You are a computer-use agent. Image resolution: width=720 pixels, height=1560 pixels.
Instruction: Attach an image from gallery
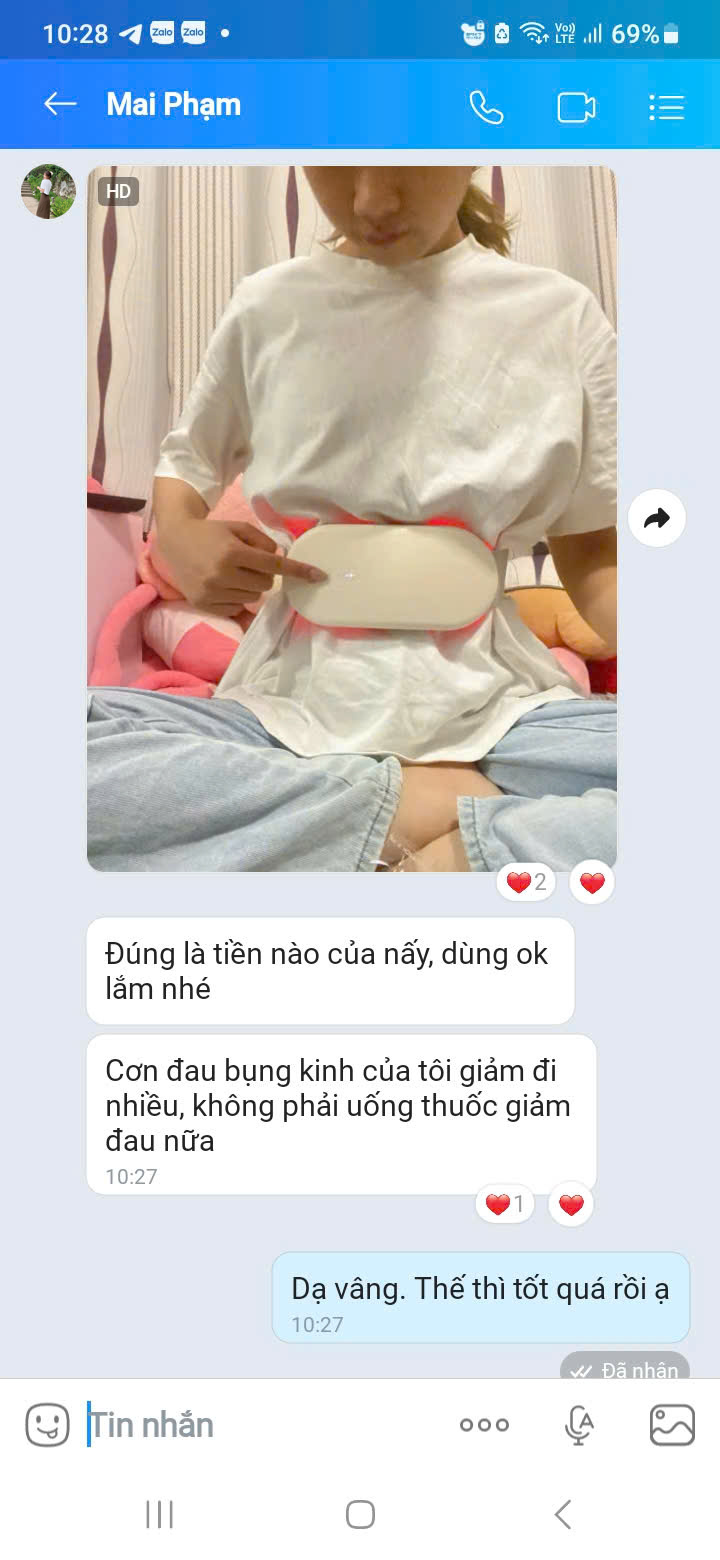tap(672, 1425)
